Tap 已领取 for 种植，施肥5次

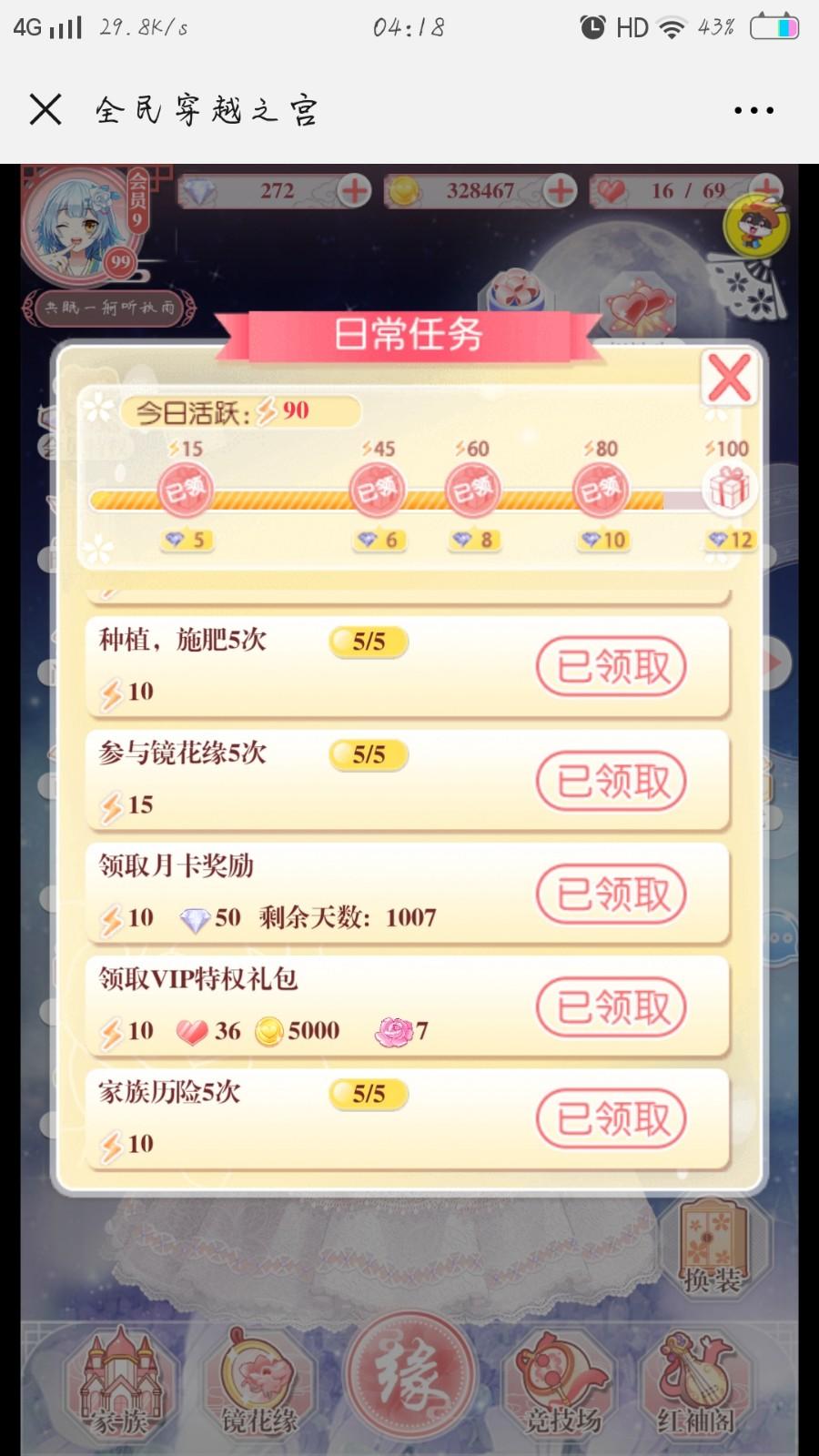coord(611,667)
